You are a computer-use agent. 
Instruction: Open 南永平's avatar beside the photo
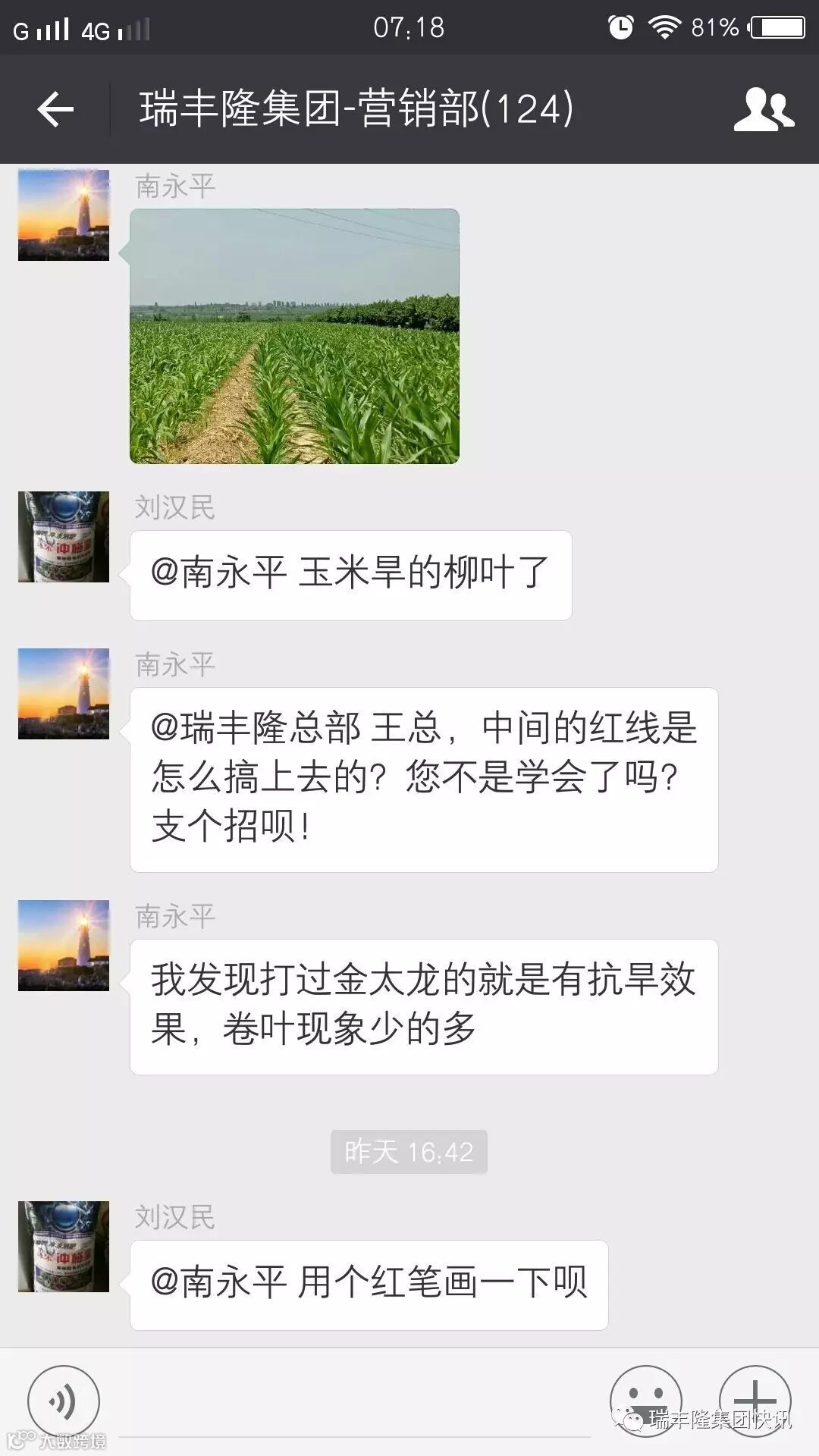[64, 215]
